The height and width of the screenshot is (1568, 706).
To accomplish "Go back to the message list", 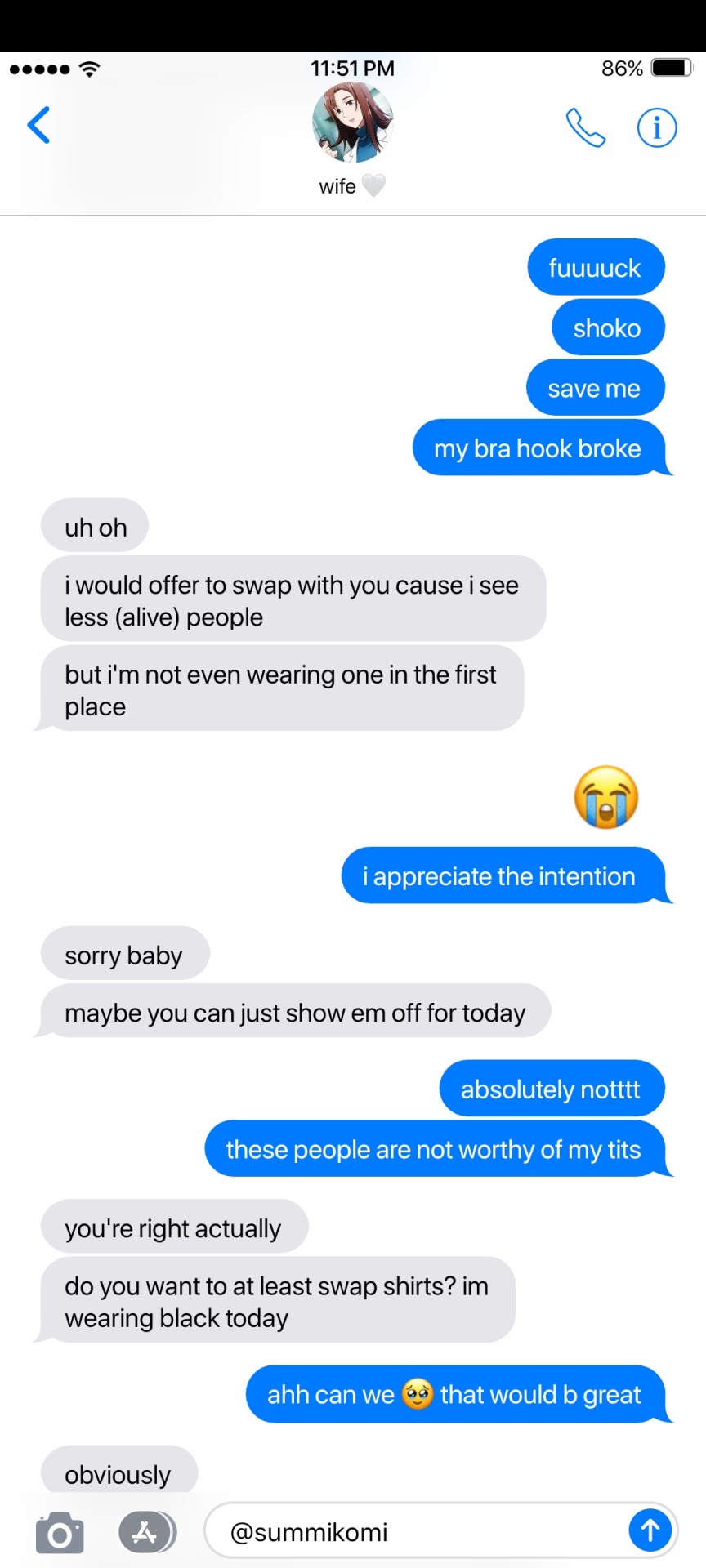I will coord(38,125).
